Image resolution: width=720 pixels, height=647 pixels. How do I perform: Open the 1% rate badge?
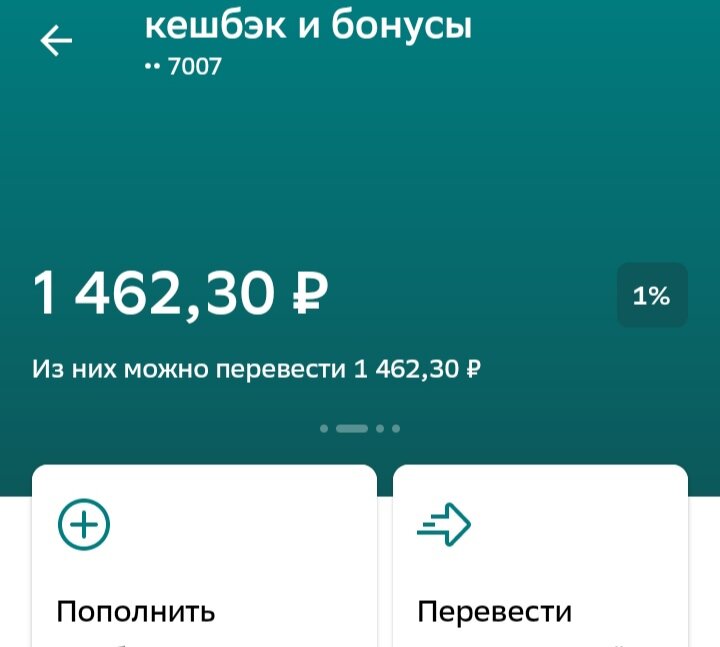pyautogui.click(x=651, y=295)
